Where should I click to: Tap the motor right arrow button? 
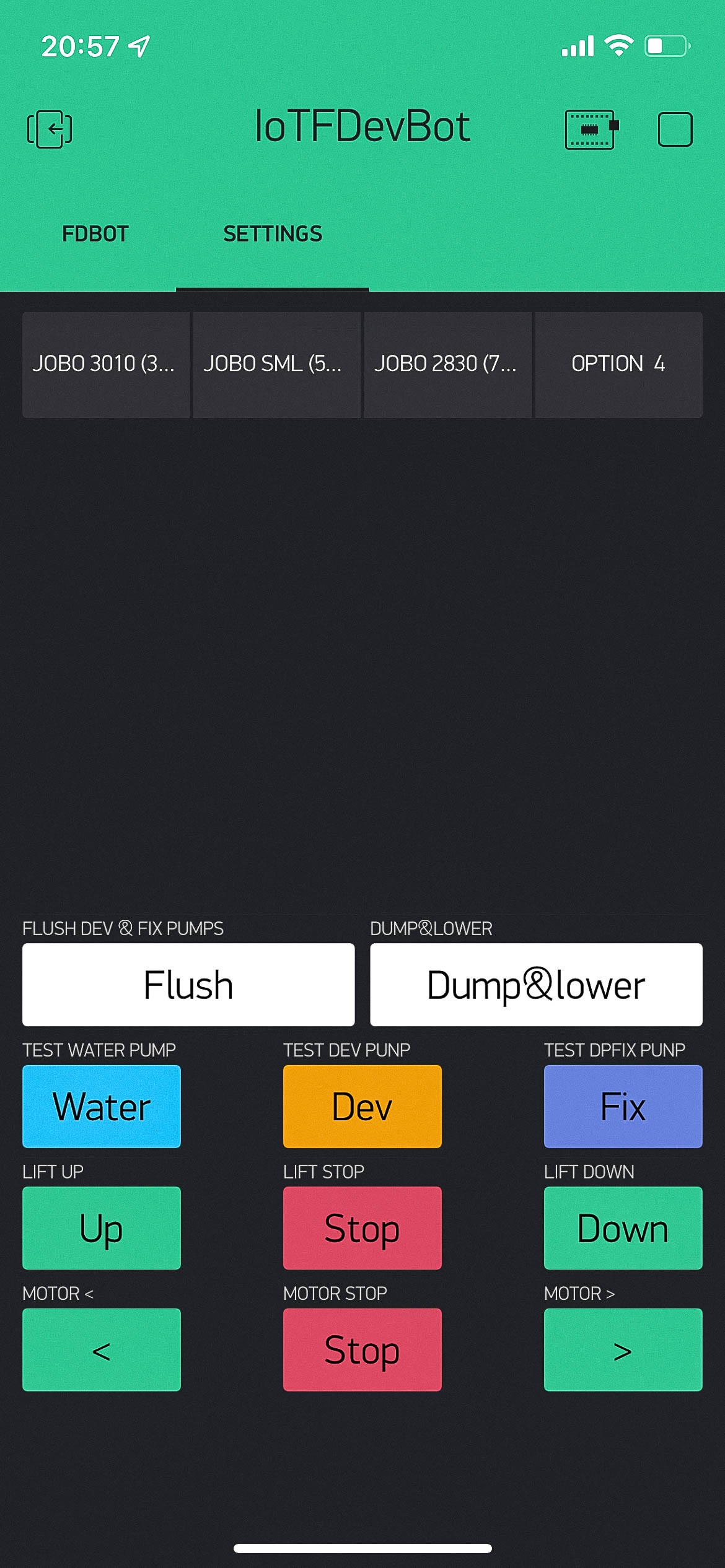(x=623, y=1349)
